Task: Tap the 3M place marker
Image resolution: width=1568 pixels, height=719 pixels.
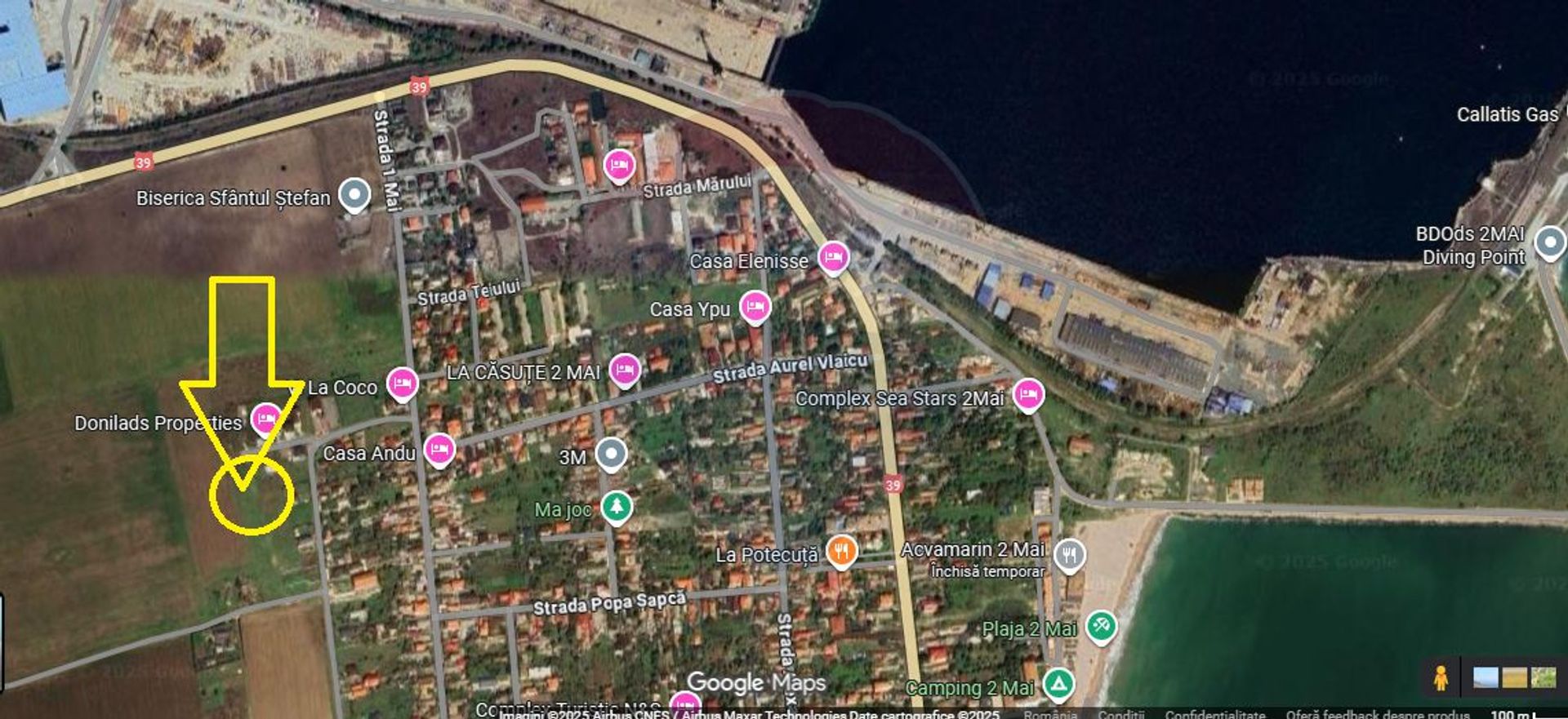Action: coord(611,454)
